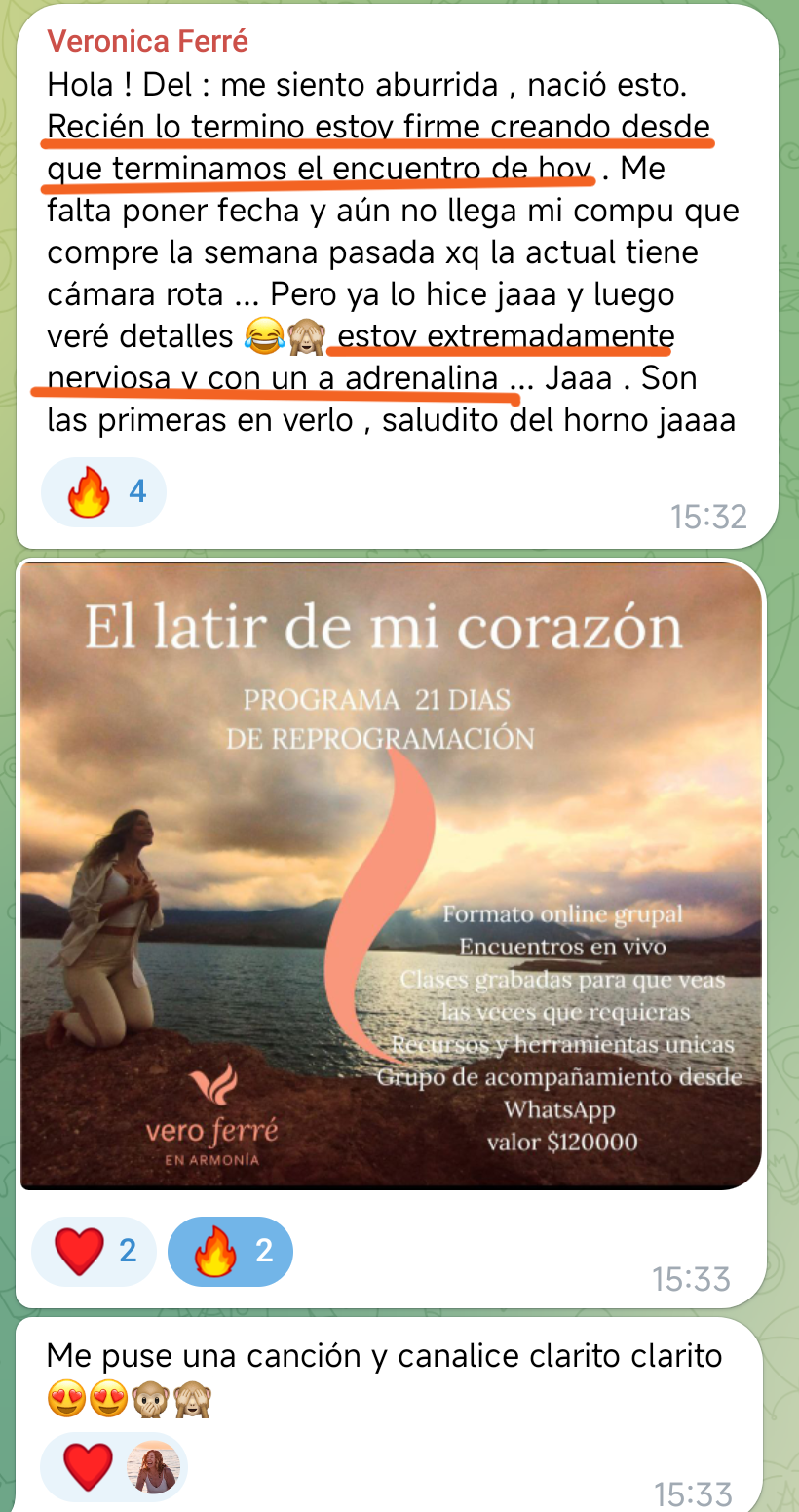Image resolution: width=799 pixels, height=1512 pixels.
Task: Open Veronica Ferré's profile from sender name
Action: (x=147, y=41)
